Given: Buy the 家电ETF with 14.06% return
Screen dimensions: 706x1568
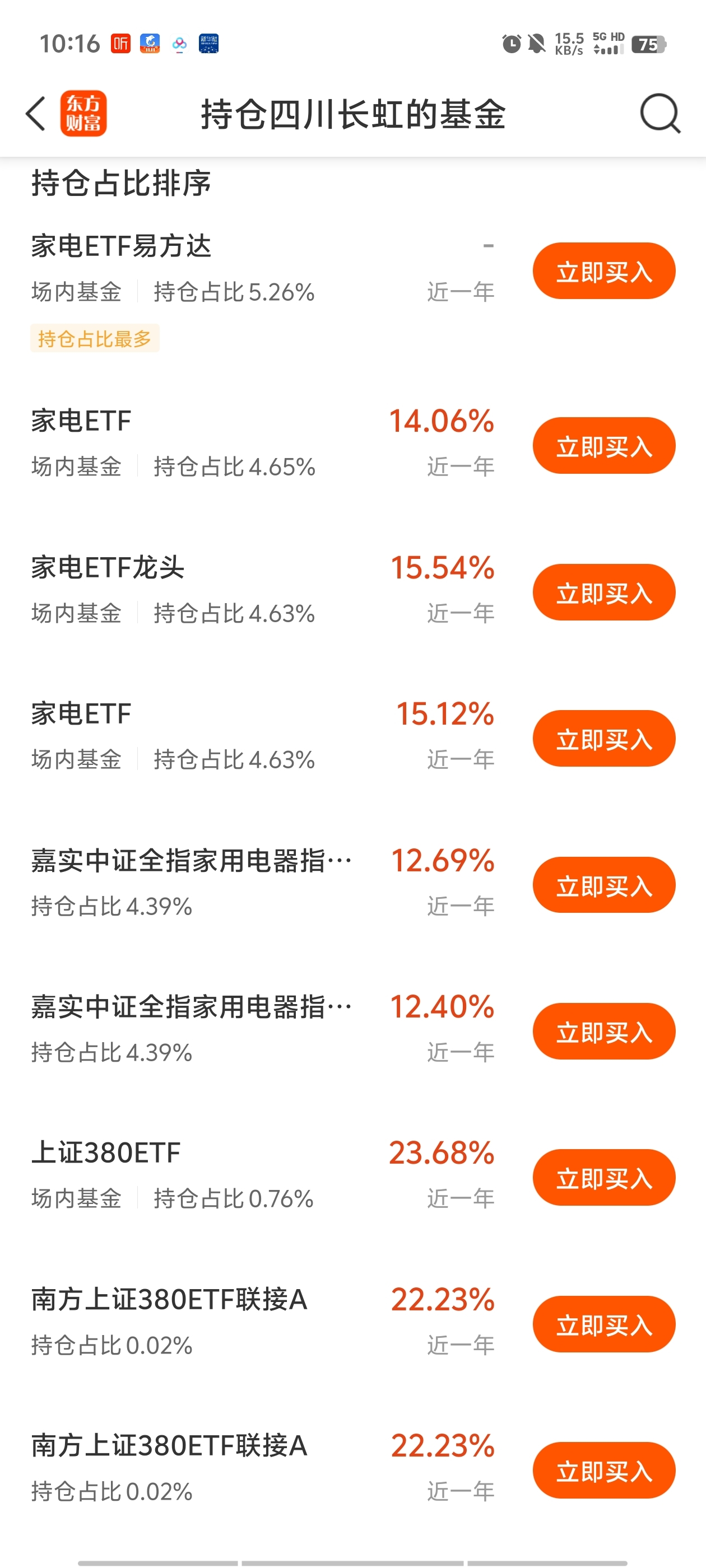Looking at the screenshot, I should [x=603, y=446].
